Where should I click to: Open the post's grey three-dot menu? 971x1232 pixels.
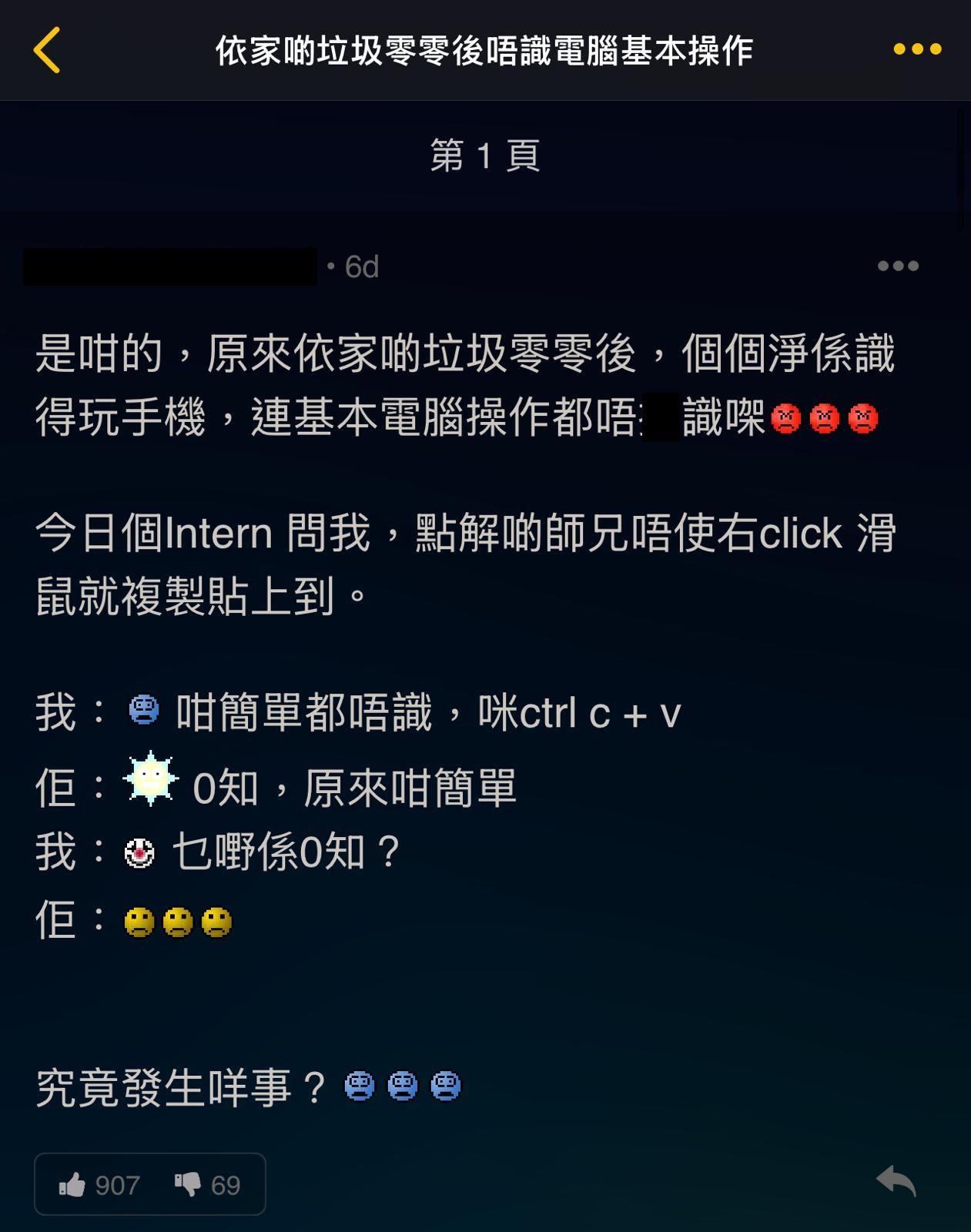point(898,266)
